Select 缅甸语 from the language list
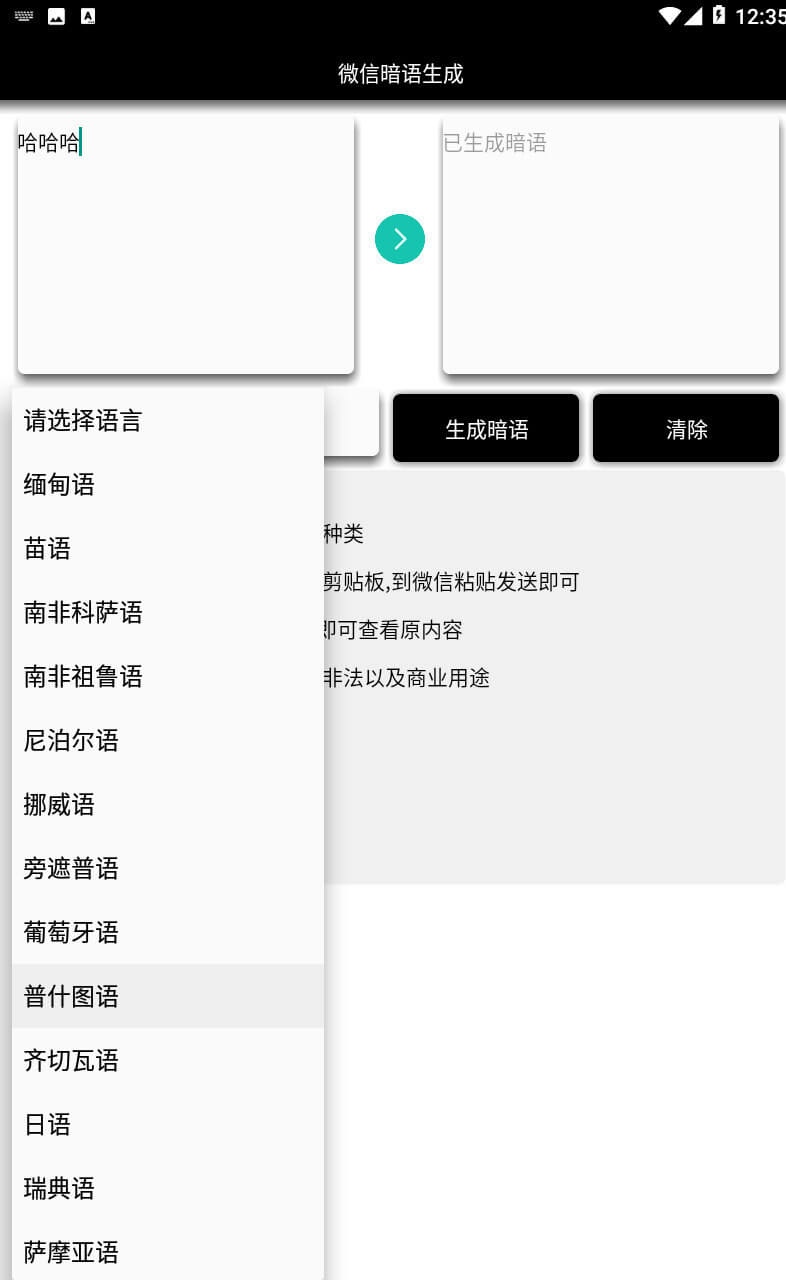The image size is (786, 1280). click(x=168, y=484)
